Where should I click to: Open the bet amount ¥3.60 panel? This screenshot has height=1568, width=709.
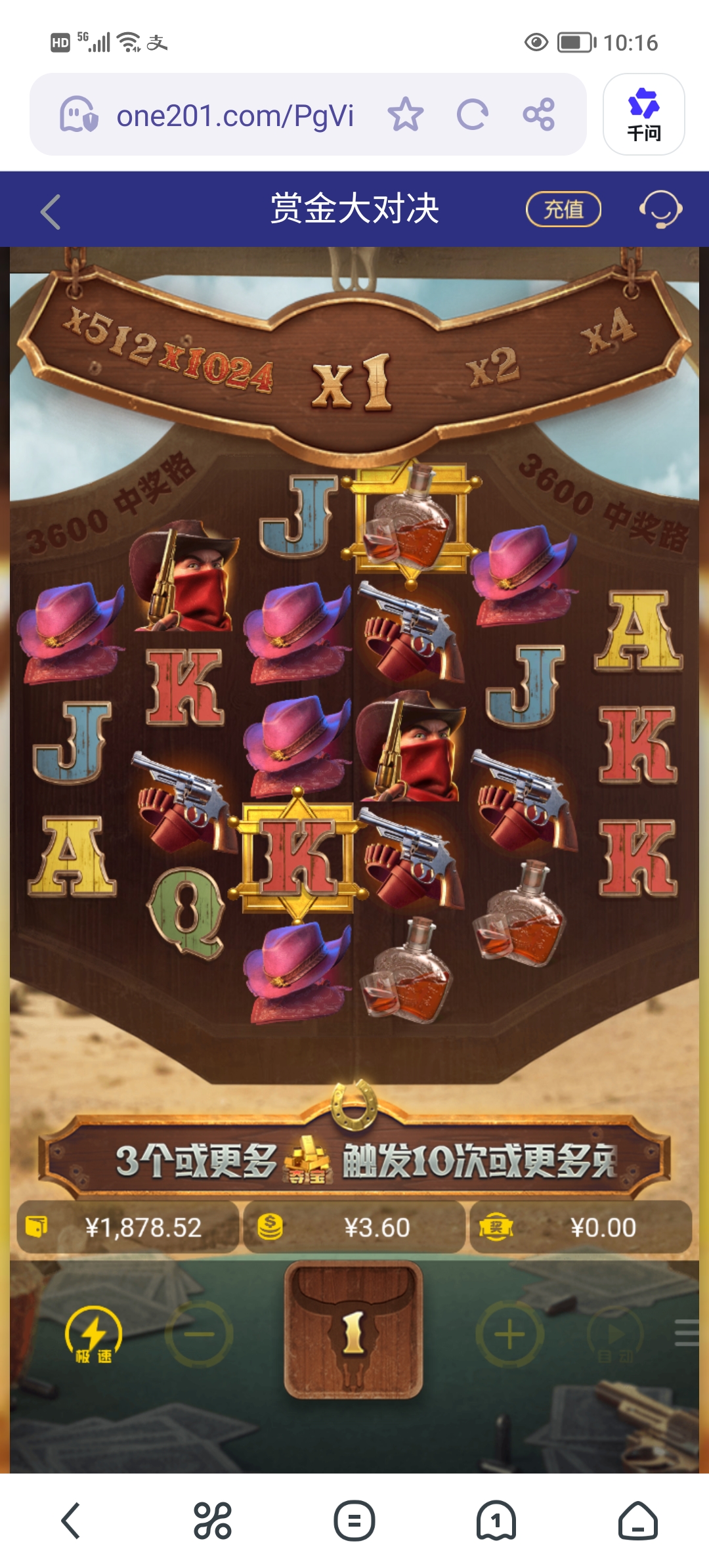(354, 1227)
